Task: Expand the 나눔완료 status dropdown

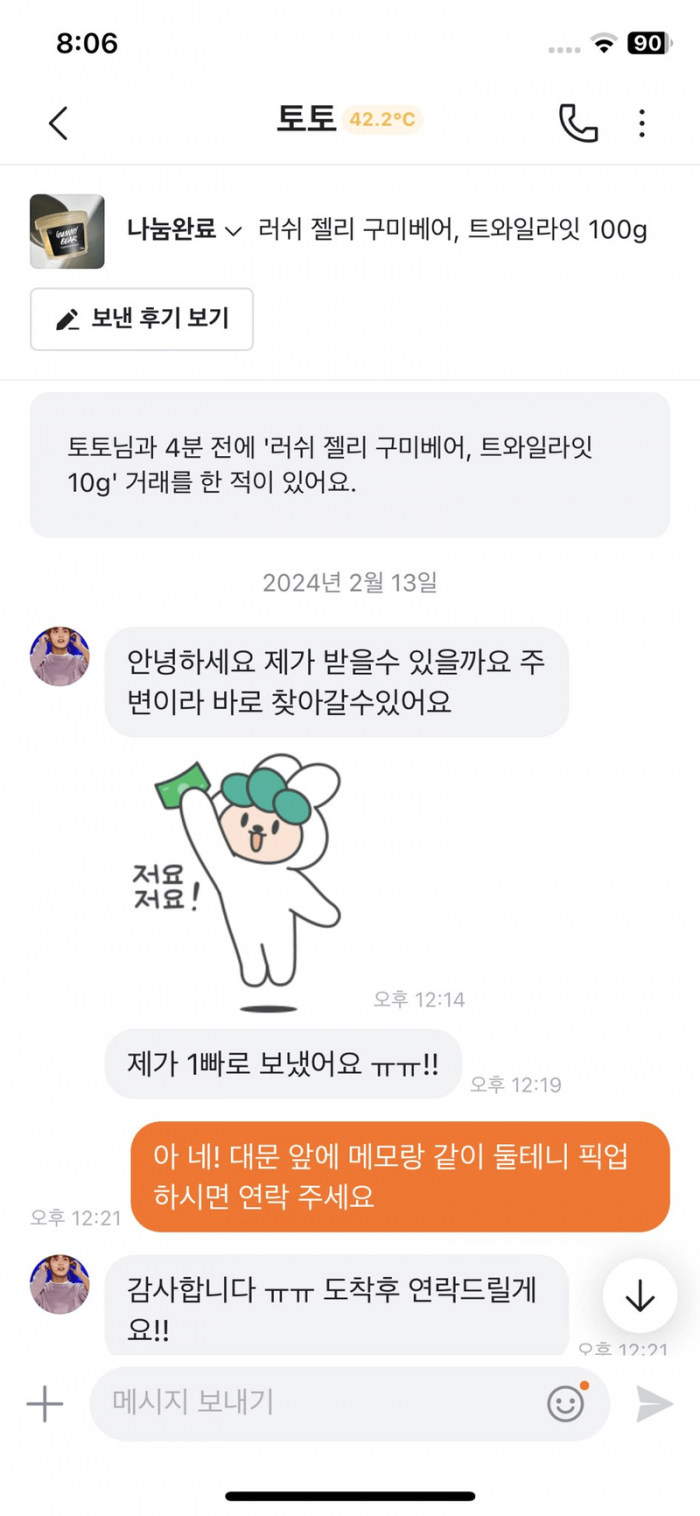Action: pyautogui.click(x=184, y=231)
